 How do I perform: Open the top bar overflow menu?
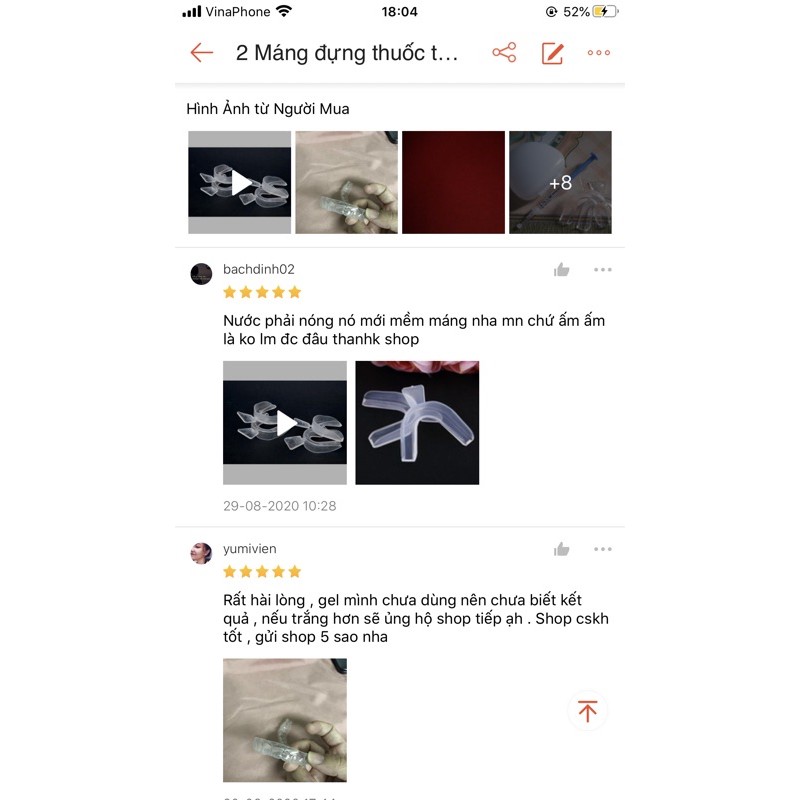click(599, 53)
